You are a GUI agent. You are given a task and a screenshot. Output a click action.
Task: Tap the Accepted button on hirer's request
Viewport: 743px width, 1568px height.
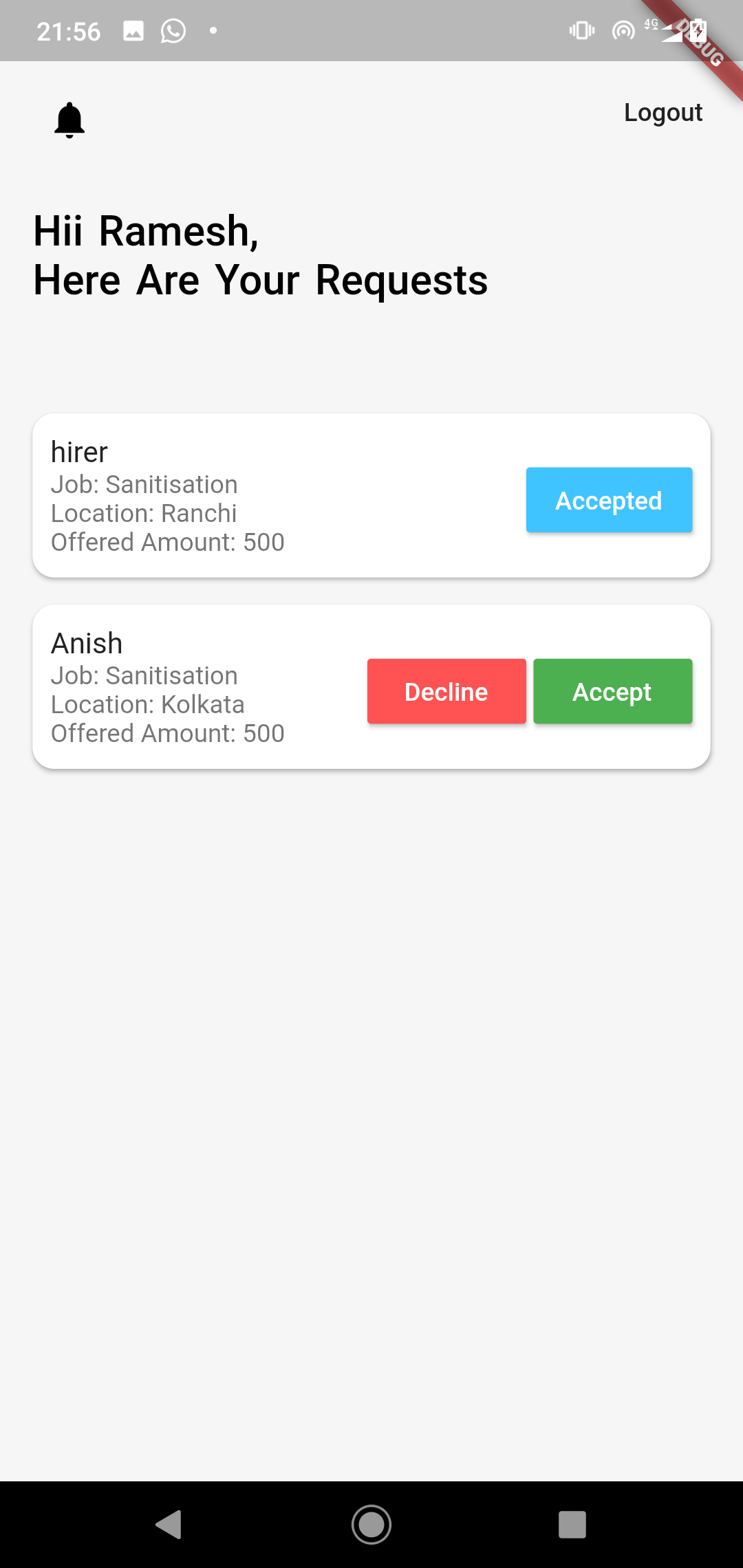tap(609, 500)
